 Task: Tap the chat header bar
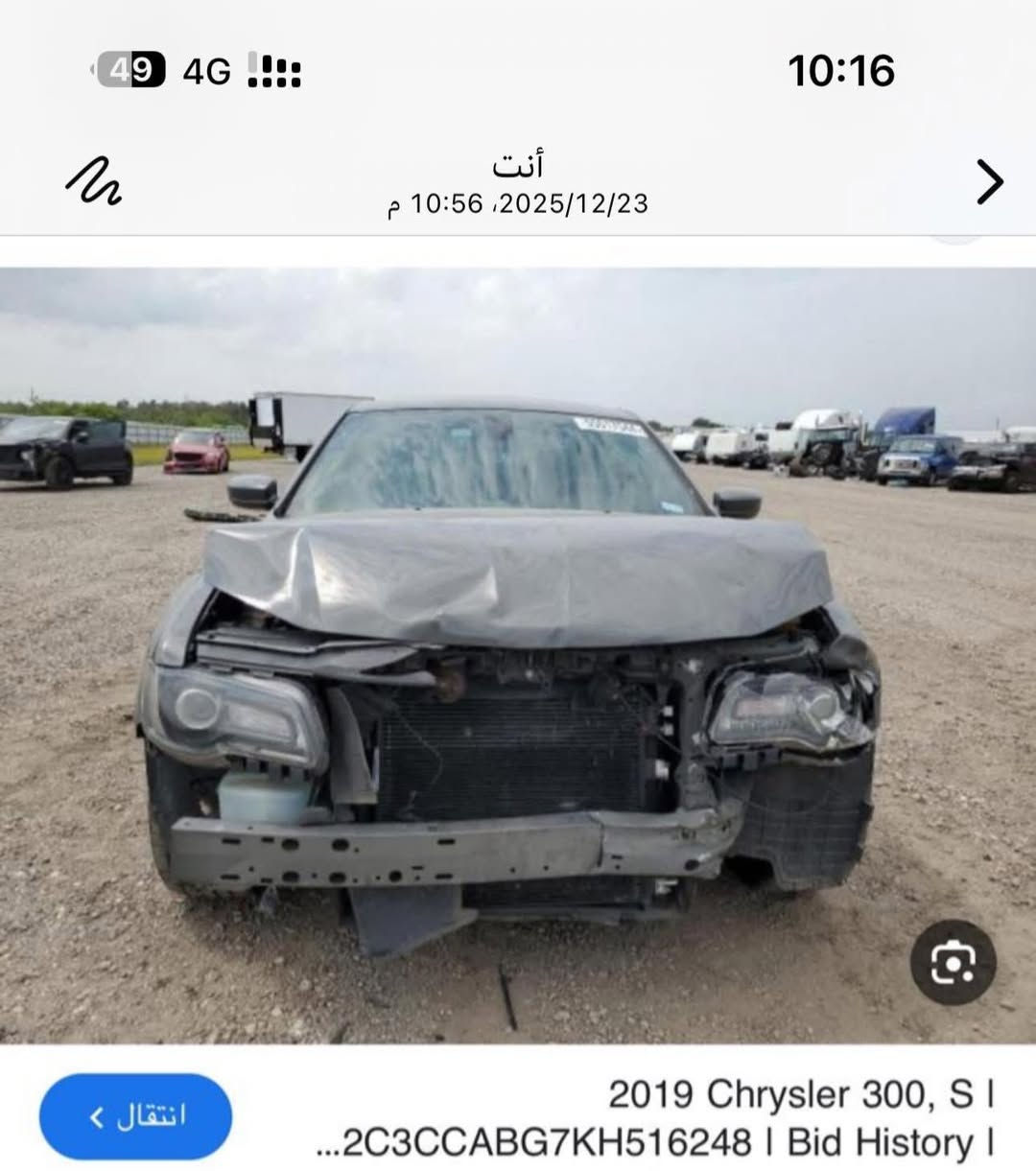(x=518, y=181)
